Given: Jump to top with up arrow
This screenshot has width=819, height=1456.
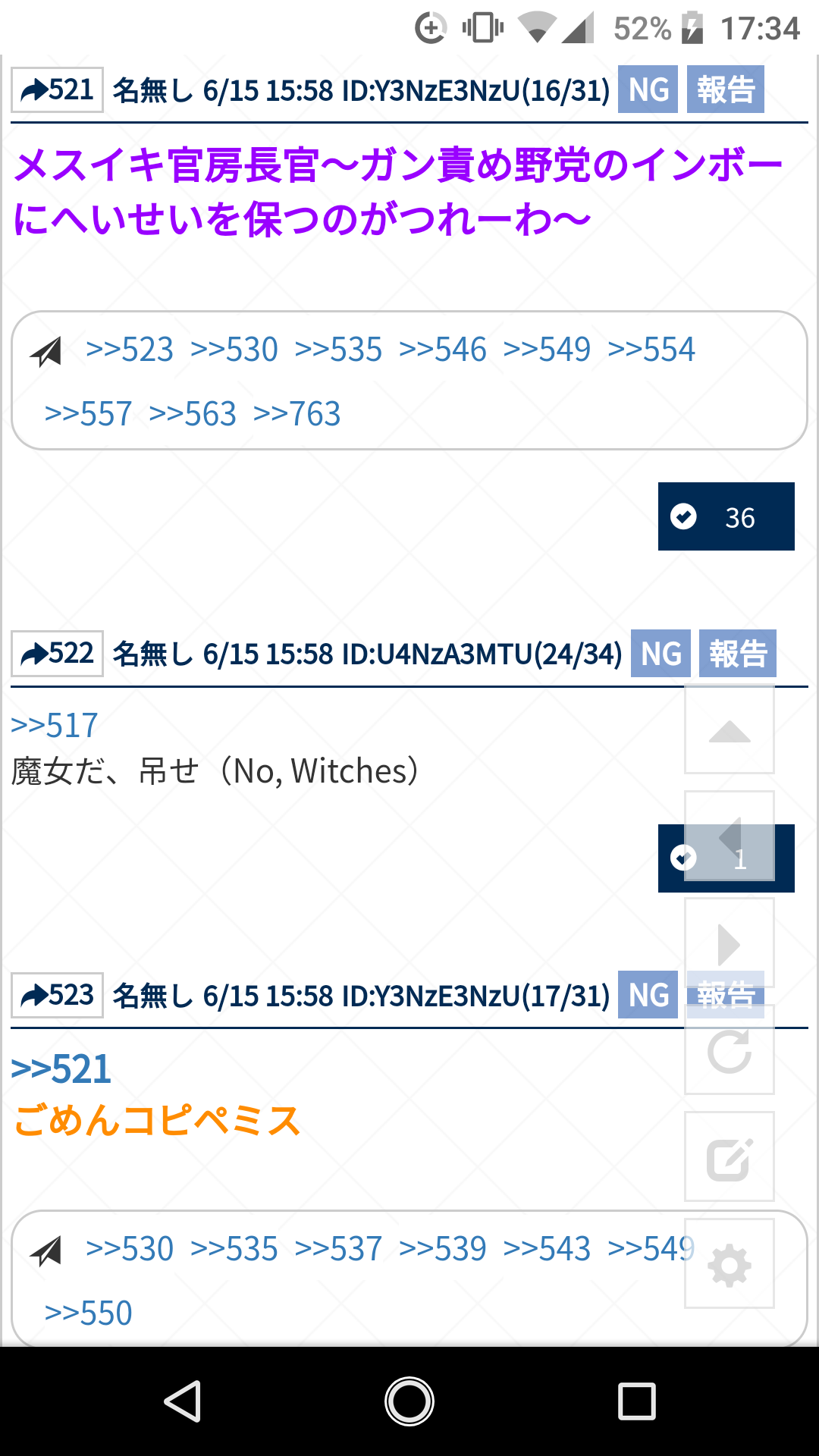Looking at the screenshot, I should (729, 730).
